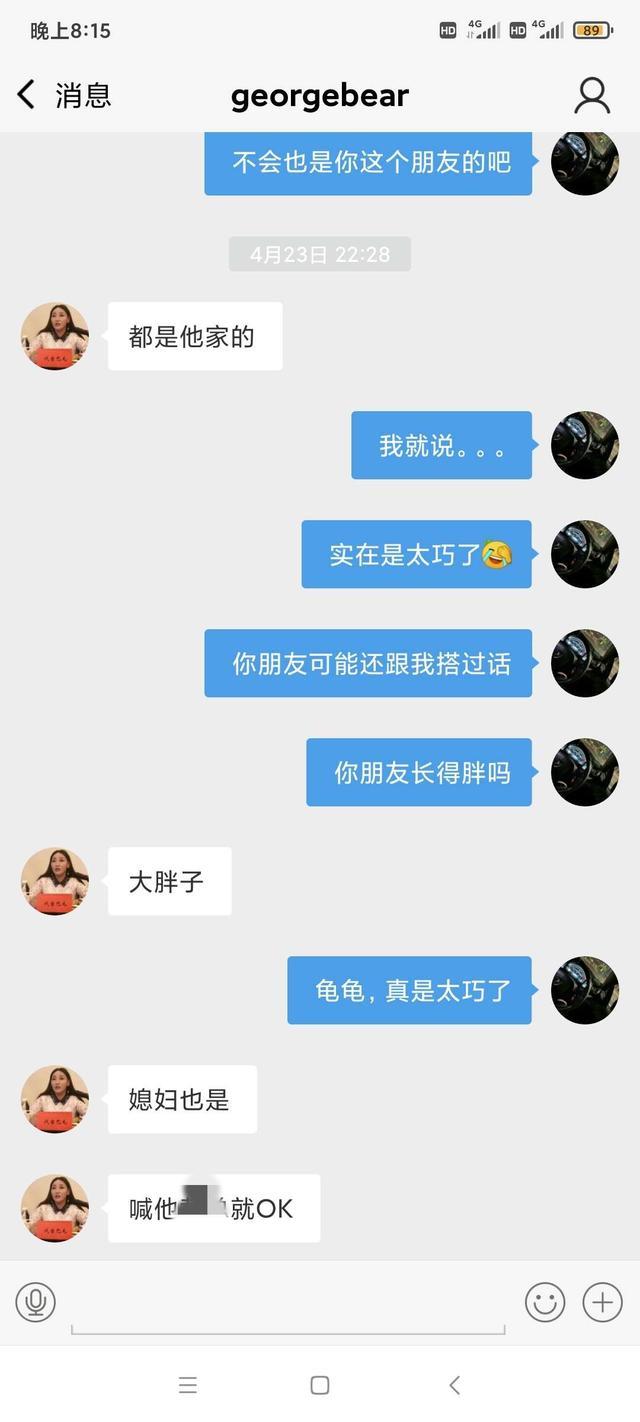Tap the voice input microphone
Viewport: 640px width, 1422px height.
click(36, 1302)
